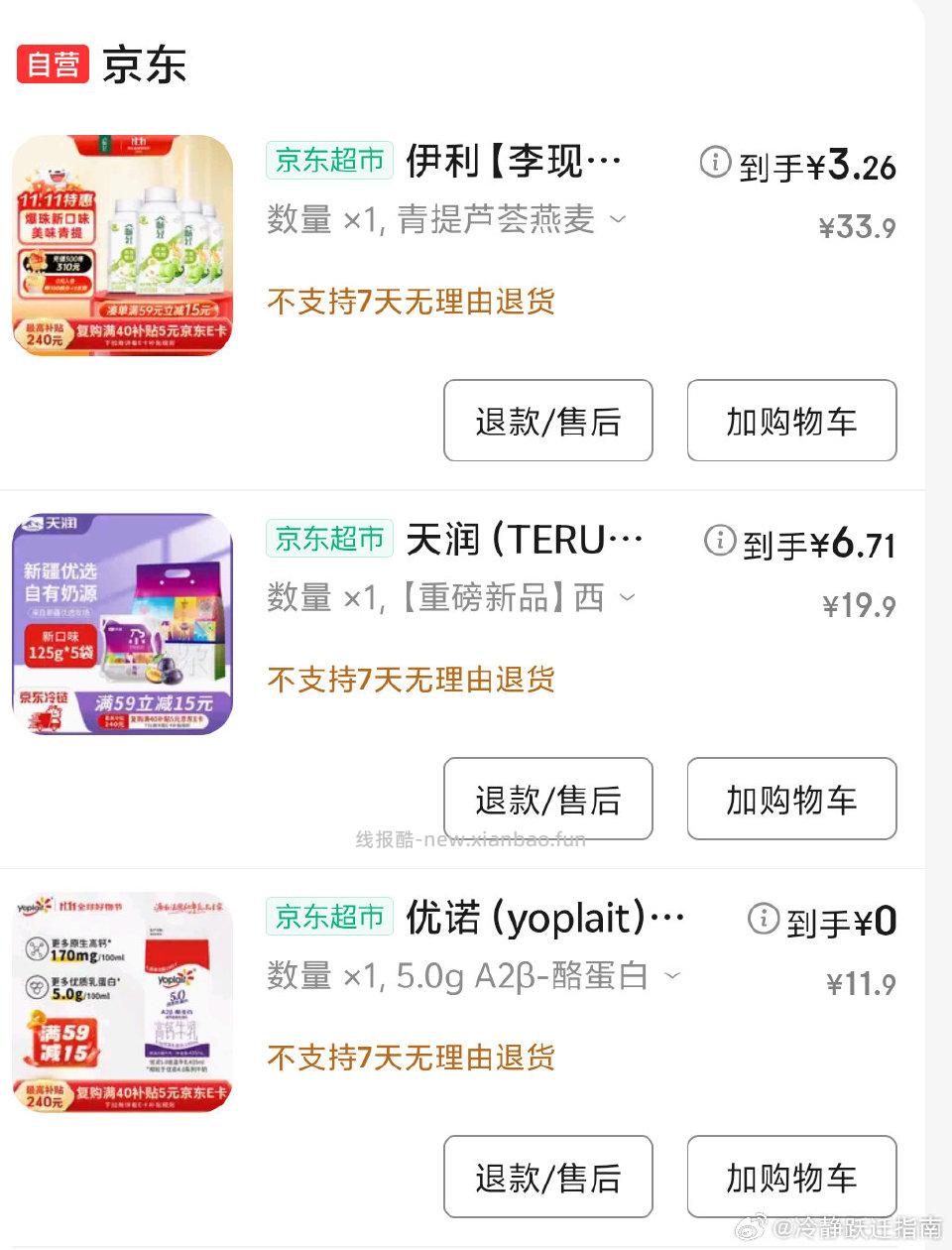Viewport: 952px width, 1250px height.
Task: Open the 伊利 product image
Action: [122, 245]
